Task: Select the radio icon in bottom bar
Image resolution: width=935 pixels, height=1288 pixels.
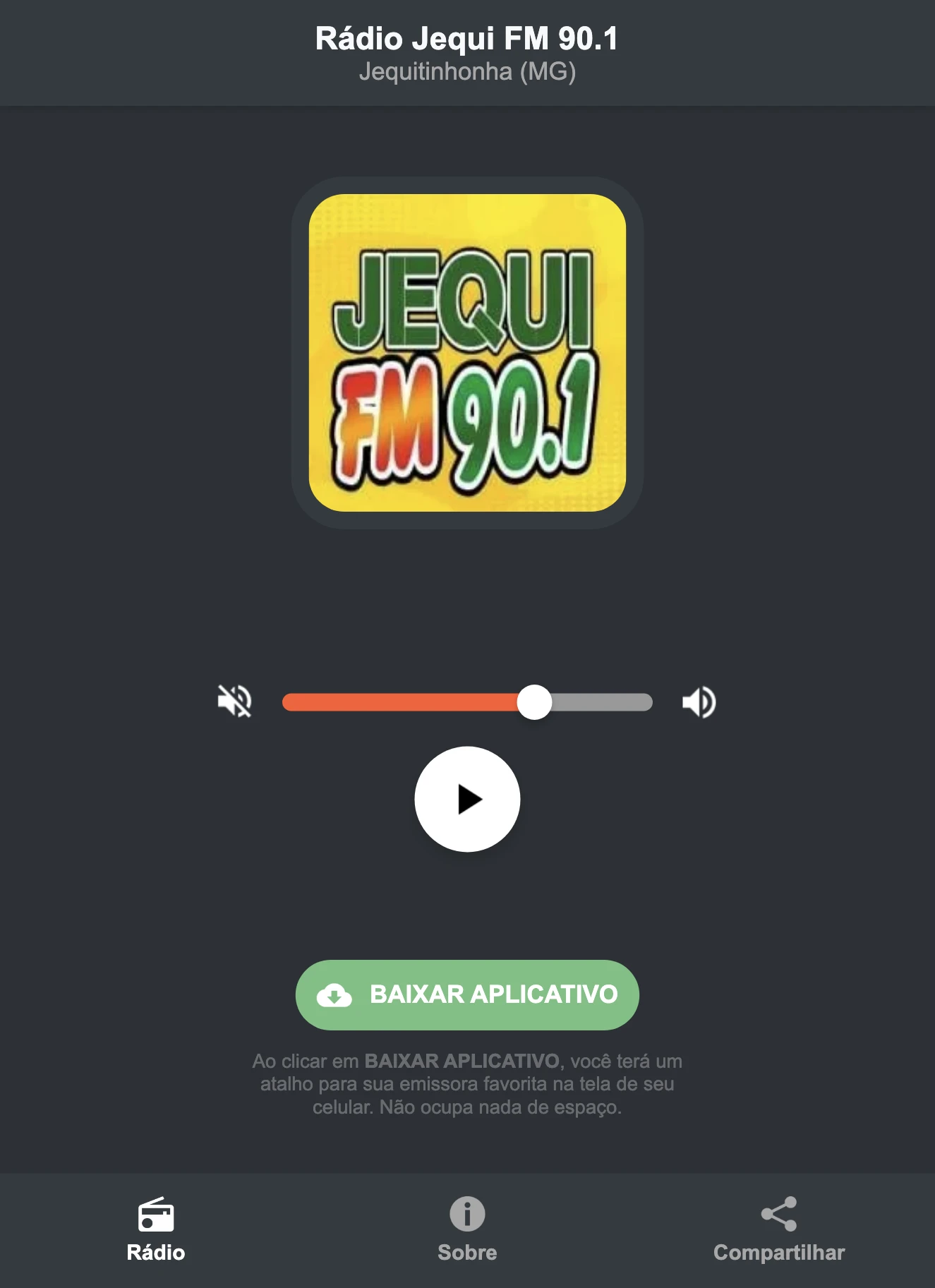Action: pyautogui.click(x=157, y=1210)
